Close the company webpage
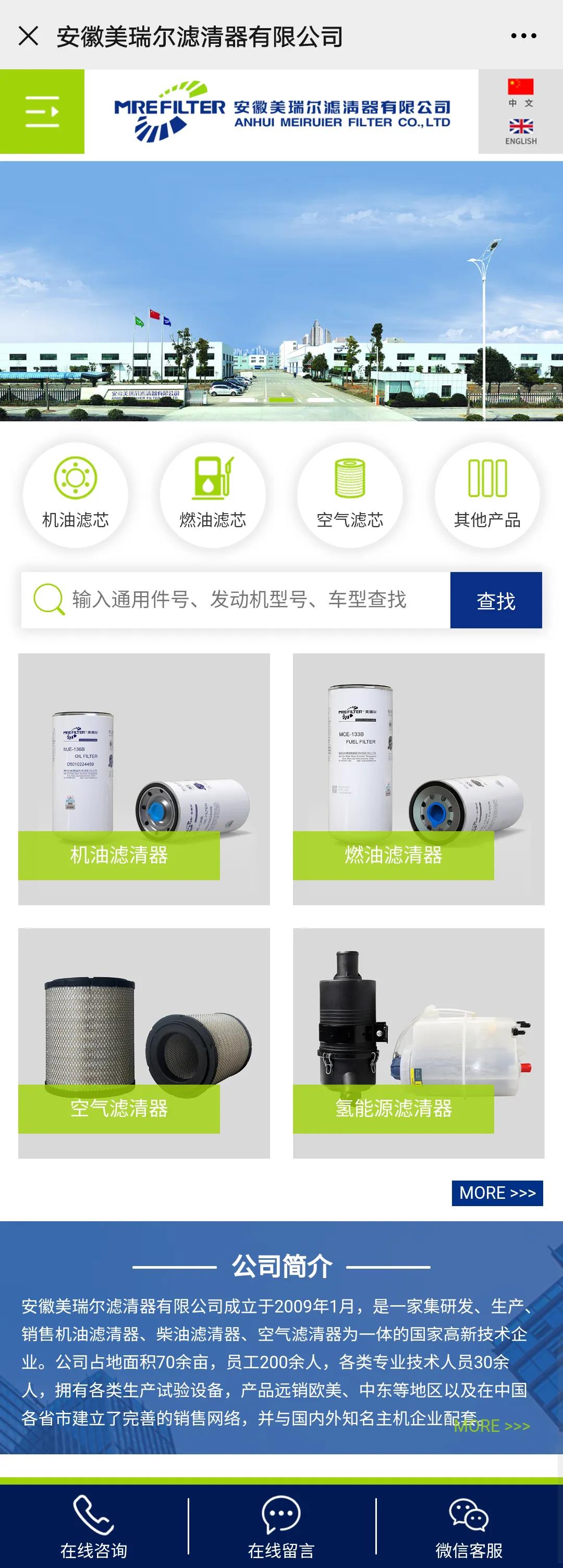The image size is (563, 1568). (x=29, y=36)
